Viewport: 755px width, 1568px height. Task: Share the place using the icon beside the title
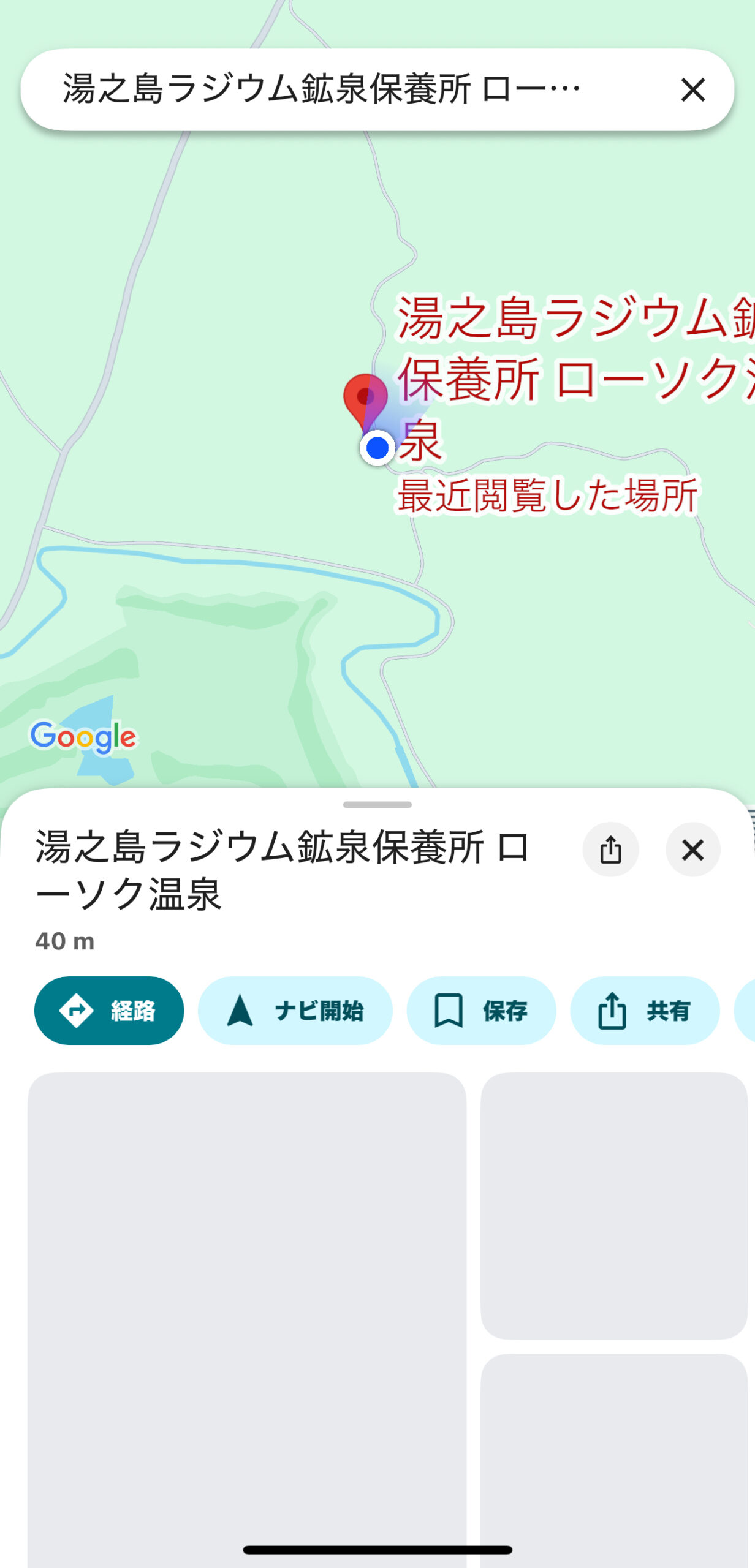pyautogui.click(x=610, y=850)
